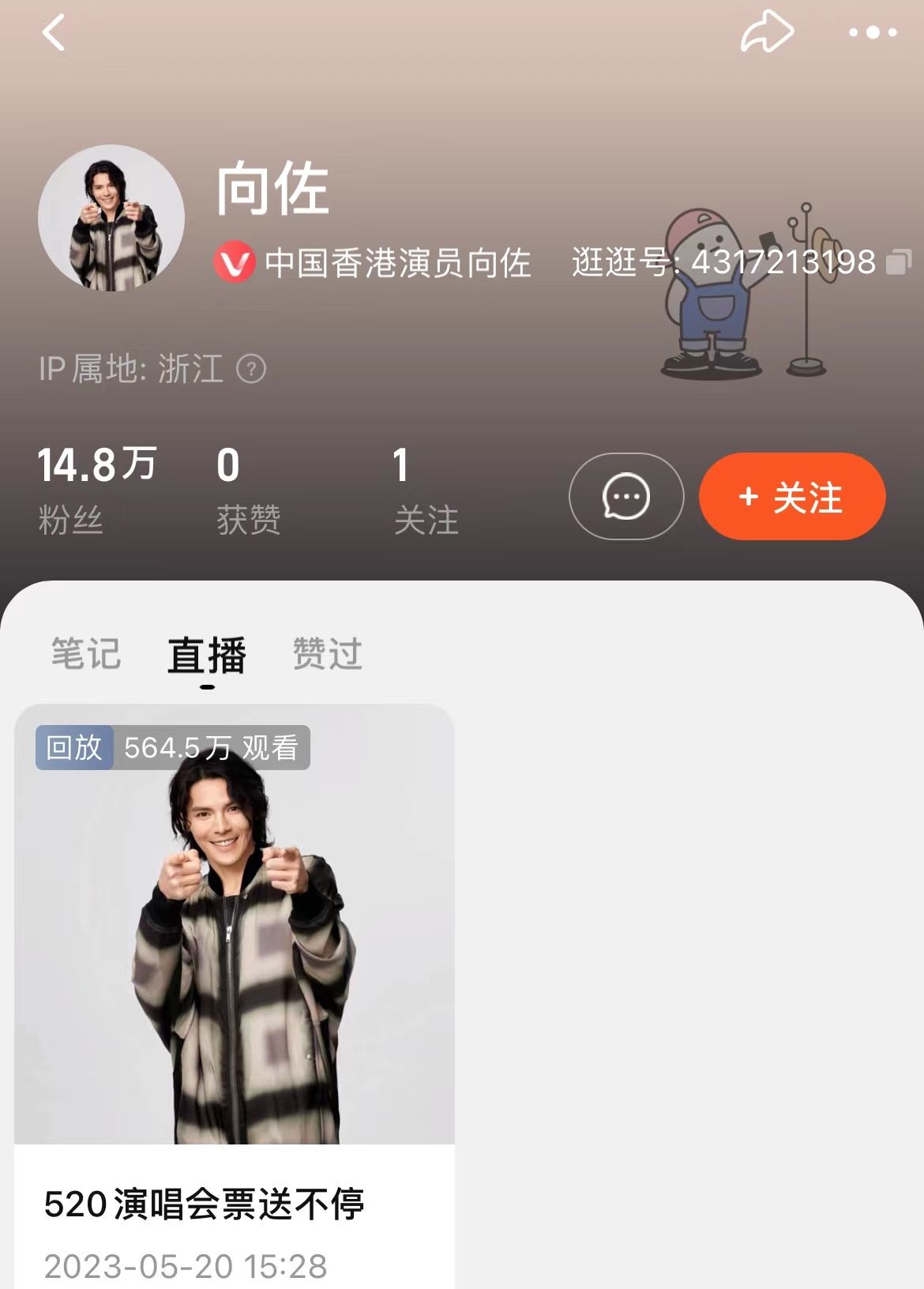Image resolution: width=924 pixels, height=1289 pixels.
Task: Copy the 逛逛号 ID number
Action: pos(899,262)
